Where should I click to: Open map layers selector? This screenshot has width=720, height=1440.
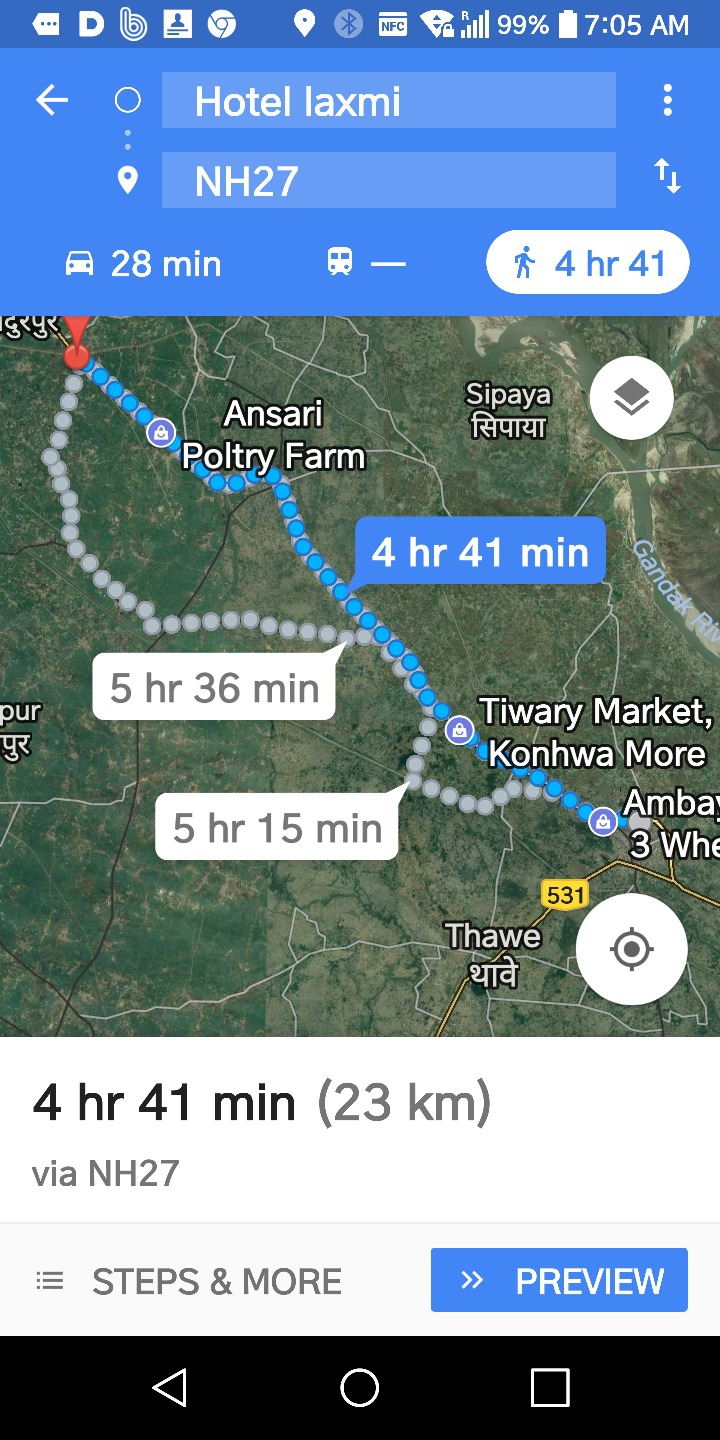(x=631, y=398)
